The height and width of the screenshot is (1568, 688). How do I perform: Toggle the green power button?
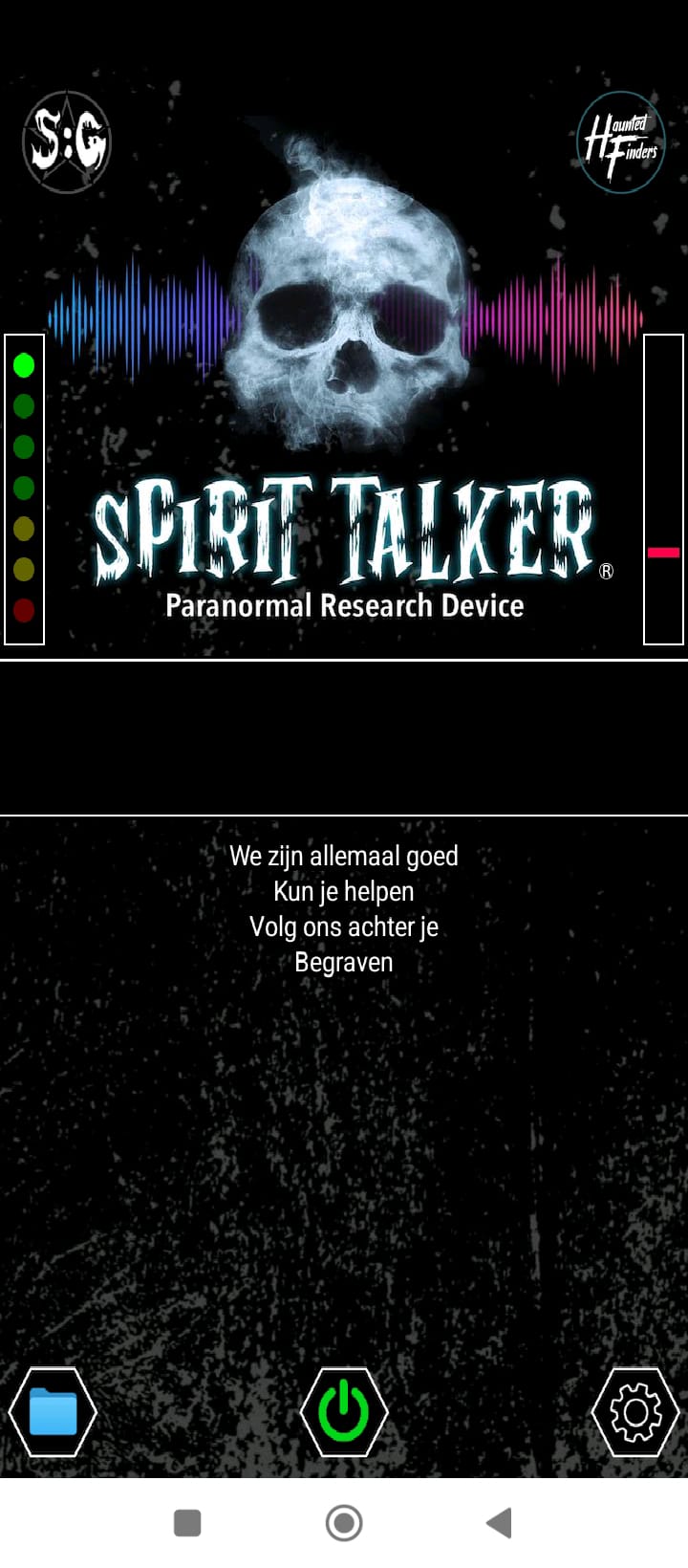click(344, 1411)
